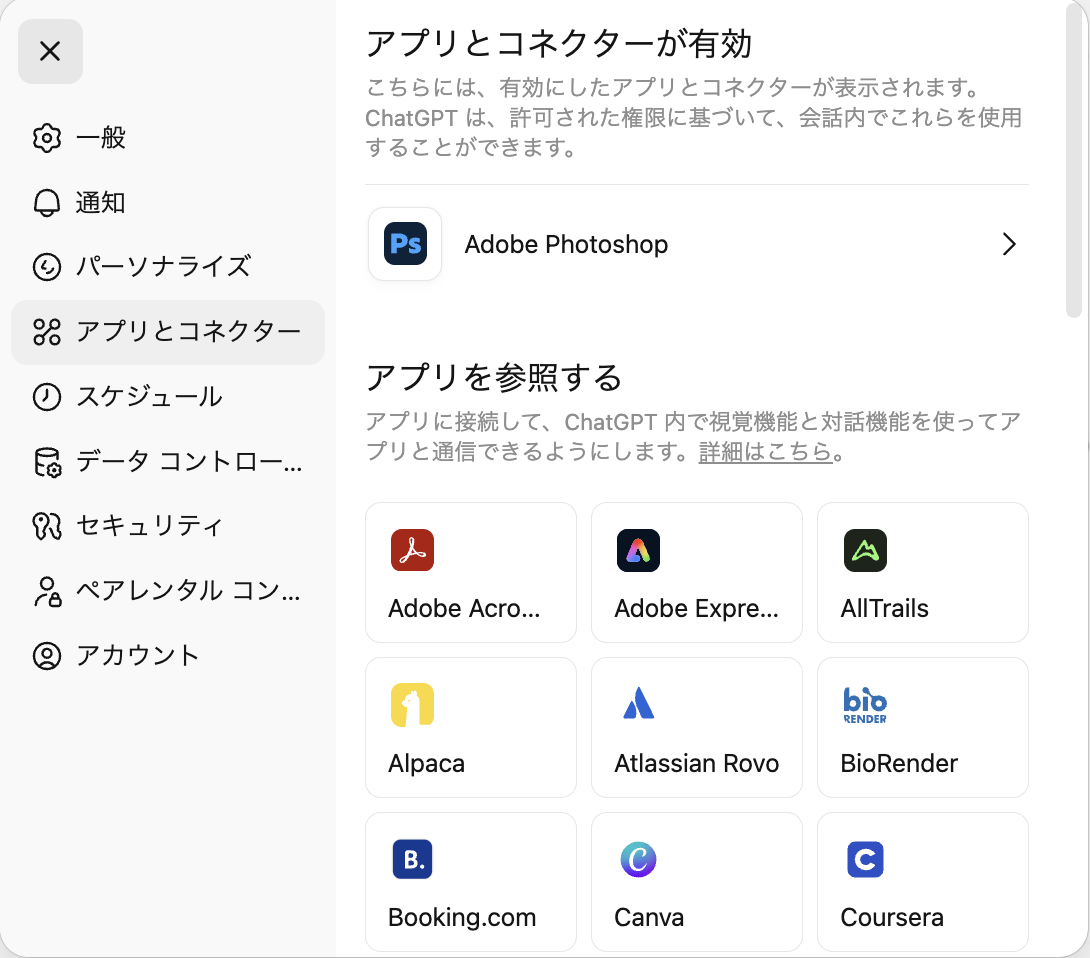This screenshot has height=958, width=1090.
Task: Open ペアレンタル コントロール settings
Action: tap(167, 591)
